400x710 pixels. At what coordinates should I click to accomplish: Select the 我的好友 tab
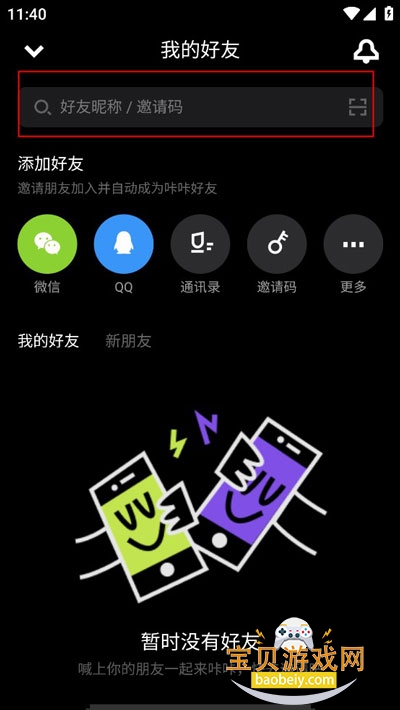(x=48, y=341)
